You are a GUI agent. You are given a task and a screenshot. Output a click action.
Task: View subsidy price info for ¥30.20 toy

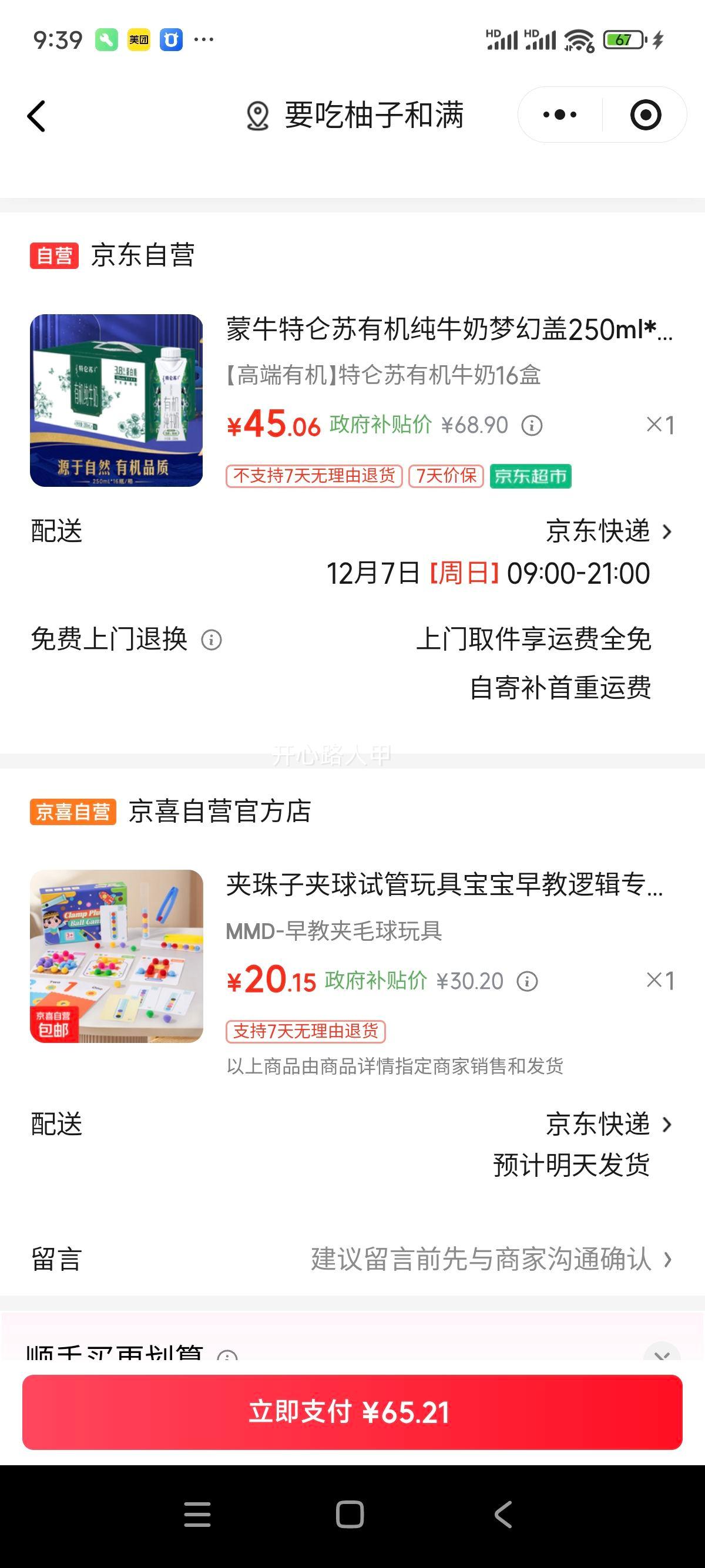(x=527, y=981)
